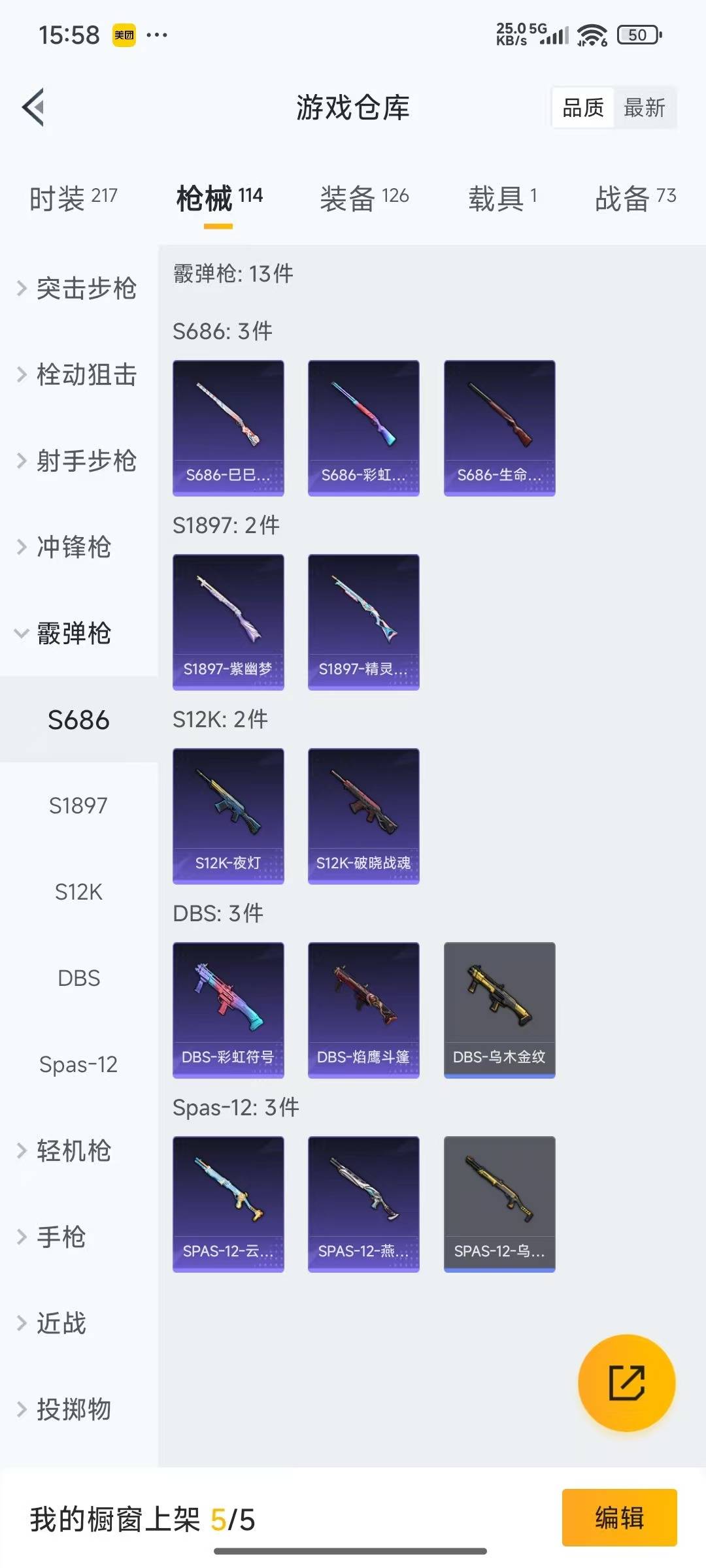Select S1897 in the side list
706x1568 pixels.
78,806
